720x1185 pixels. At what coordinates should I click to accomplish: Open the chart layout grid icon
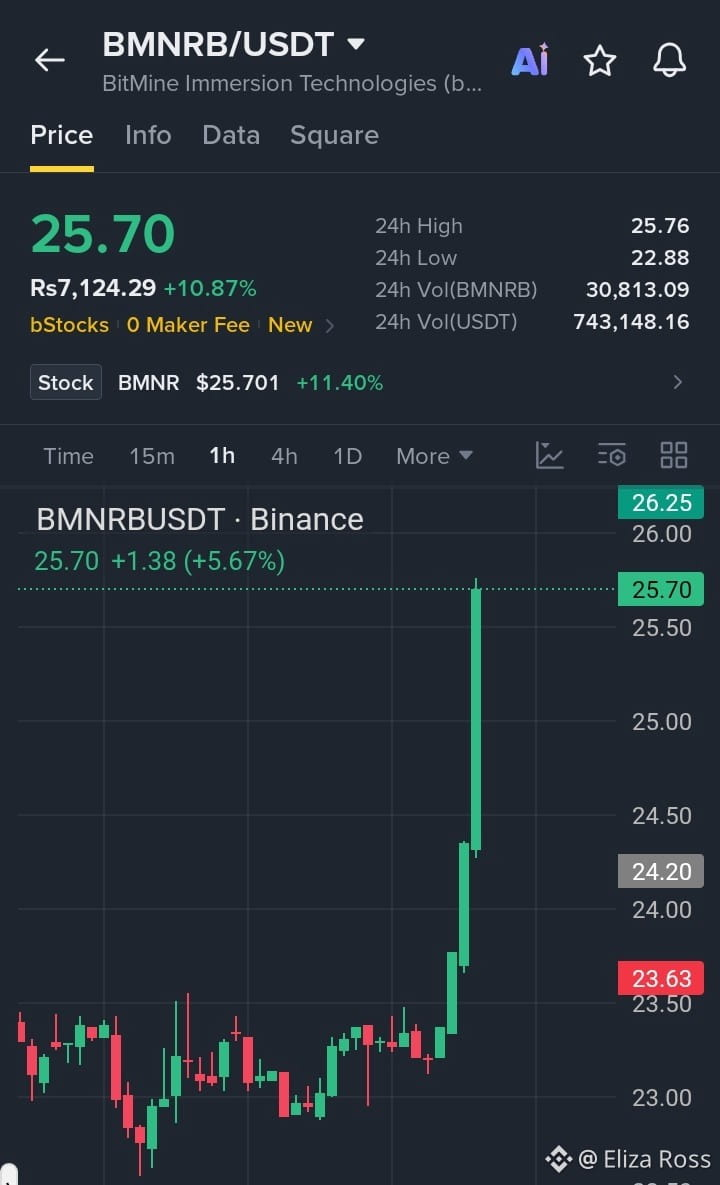coord(673,456)
